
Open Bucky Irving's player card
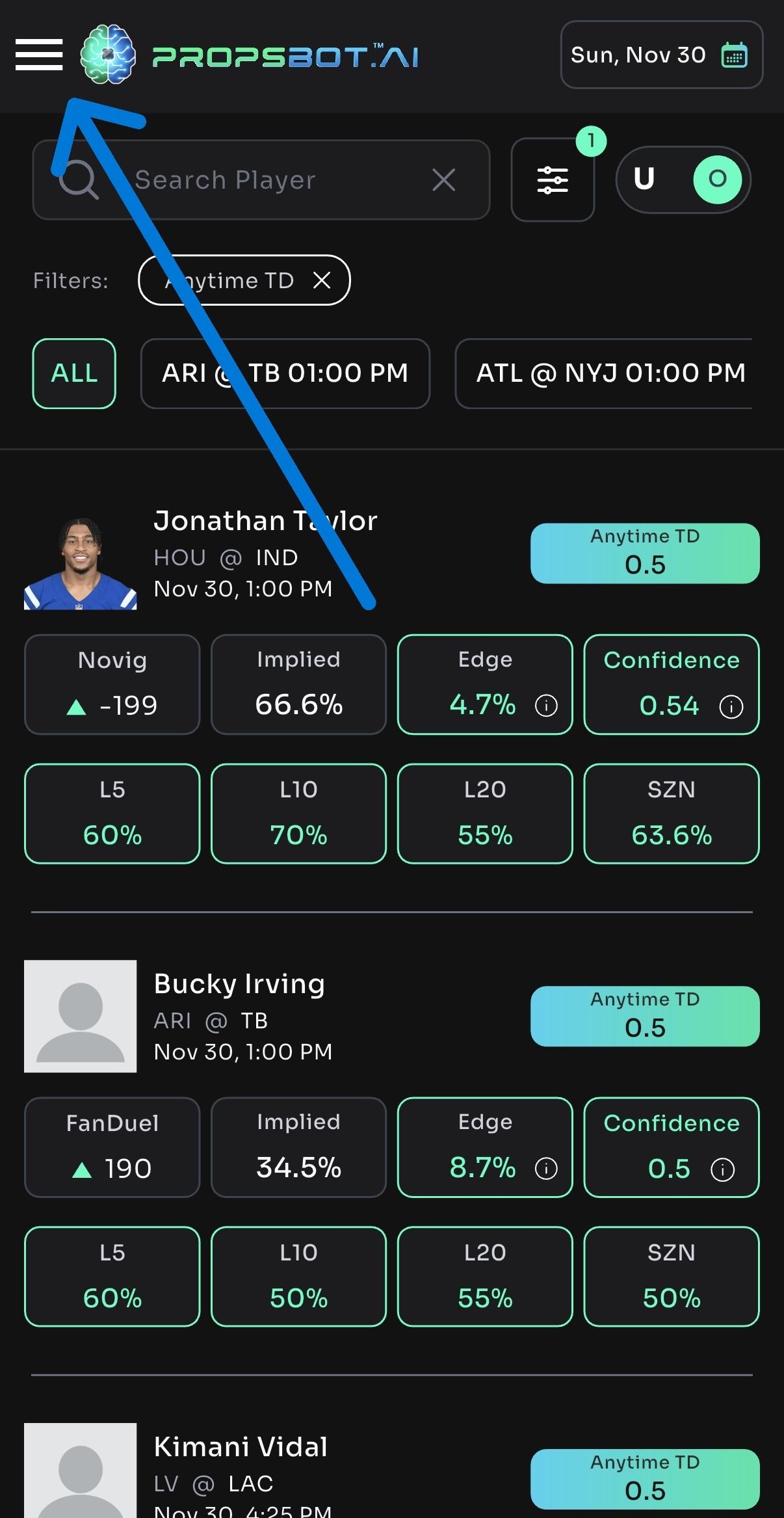pyautogui.click(x=239, y=984)
